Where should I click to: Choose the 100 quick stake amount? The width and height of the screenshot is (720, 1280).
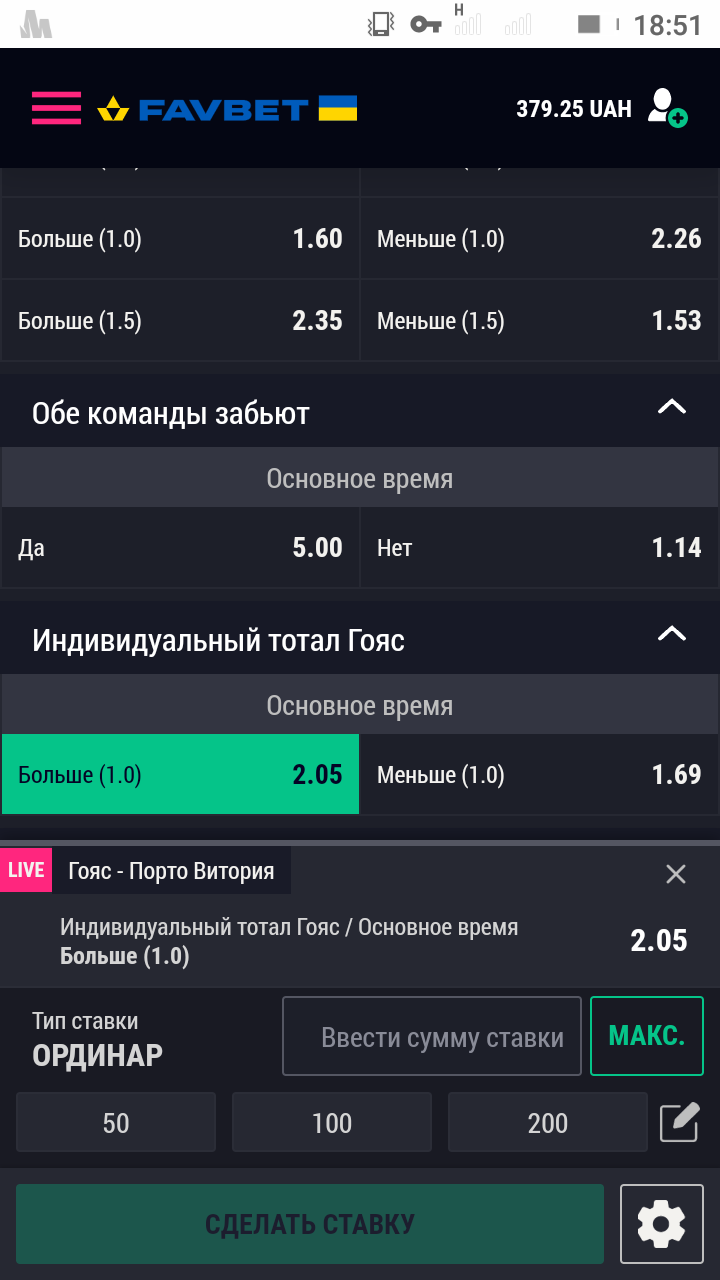coord(331,1122)
